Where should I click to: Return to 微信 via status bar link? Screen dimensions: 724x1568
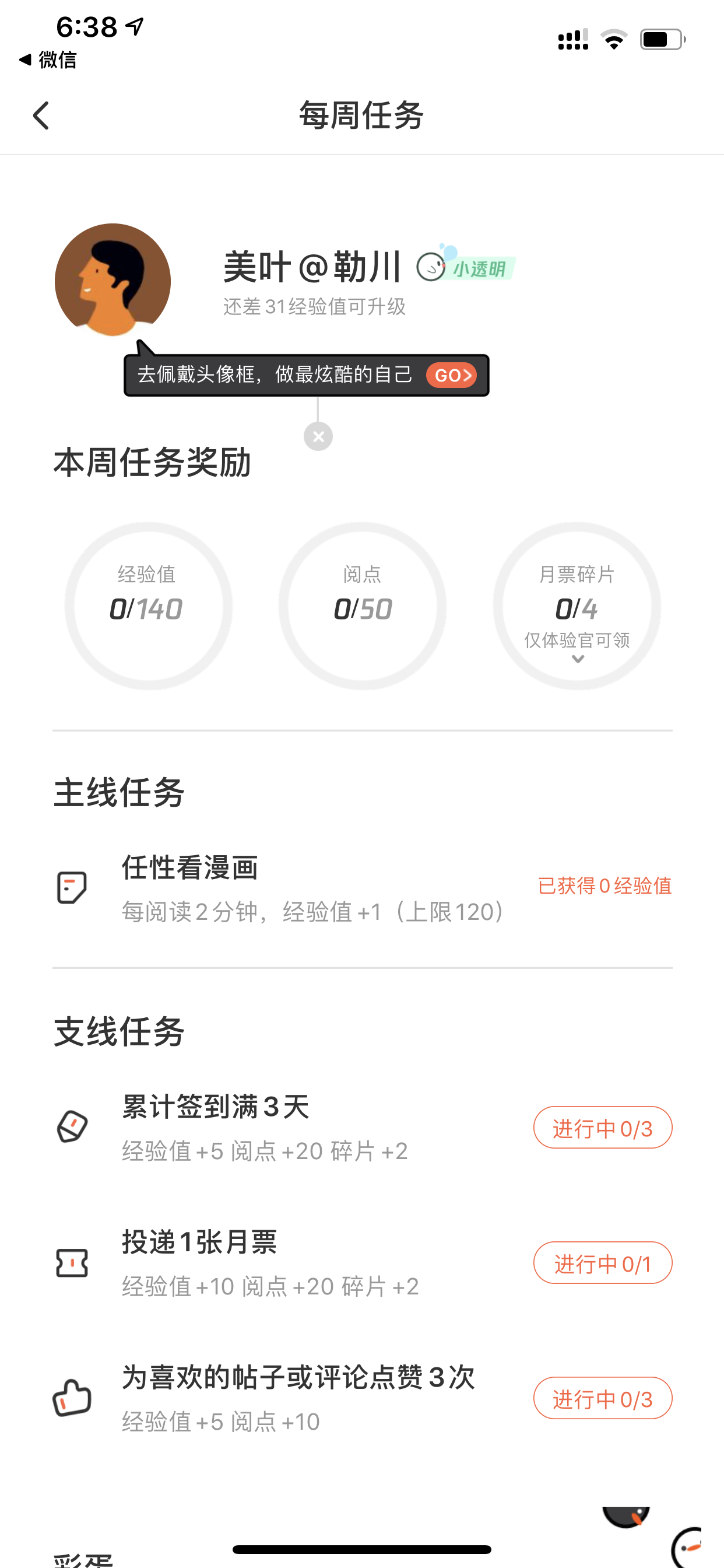click(47, 60)
